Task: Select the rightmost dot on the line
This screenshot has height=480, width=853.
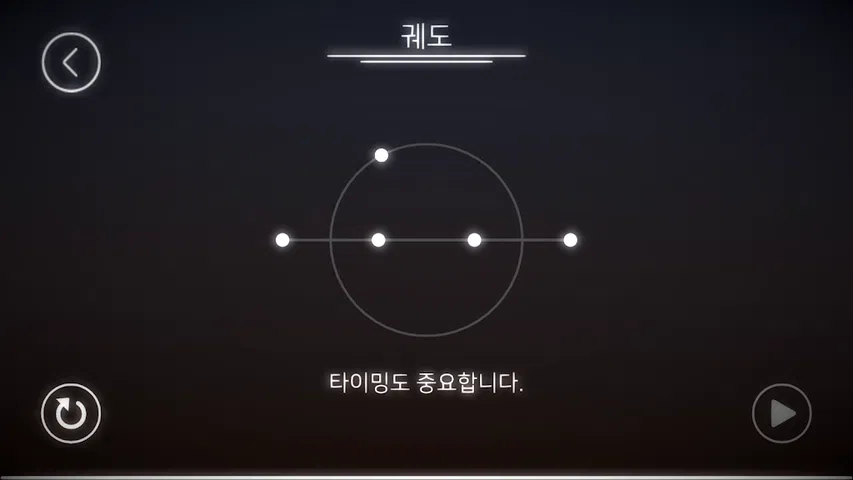Action: coord(570,240)
